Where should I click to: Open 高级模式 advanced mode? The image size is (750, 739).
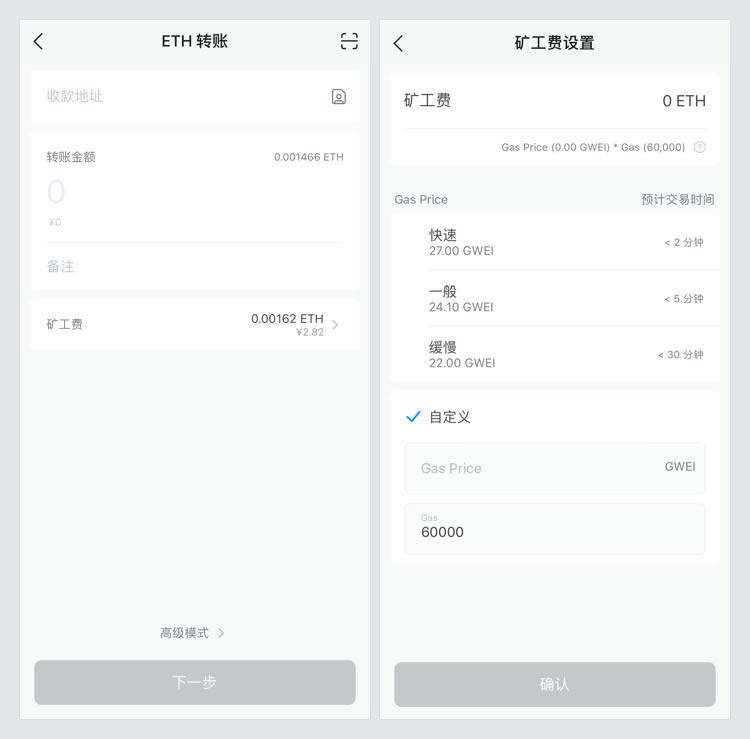(x=193, y=633)
